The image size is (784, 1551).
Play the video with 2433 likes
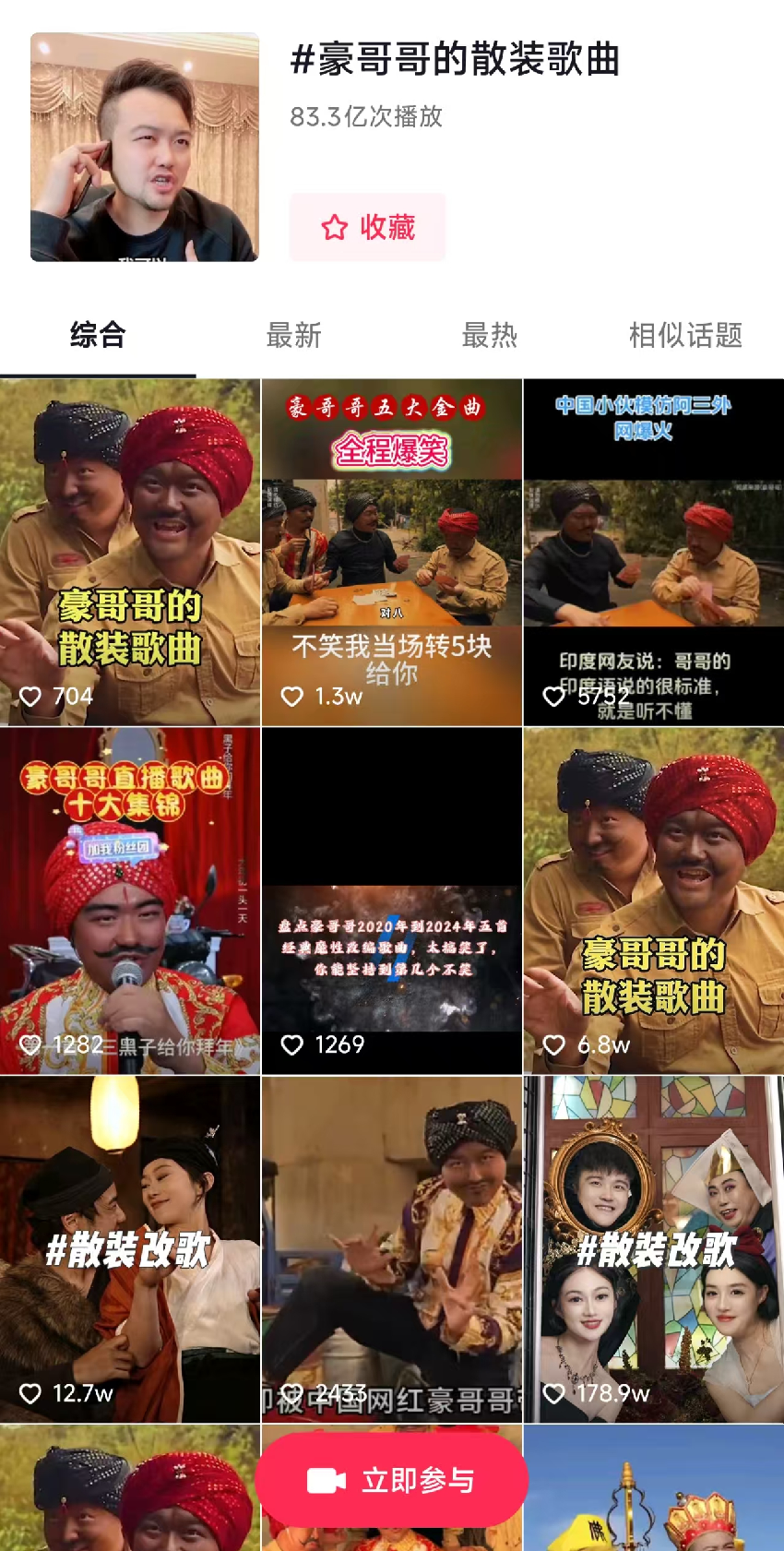coord(391,1249)
